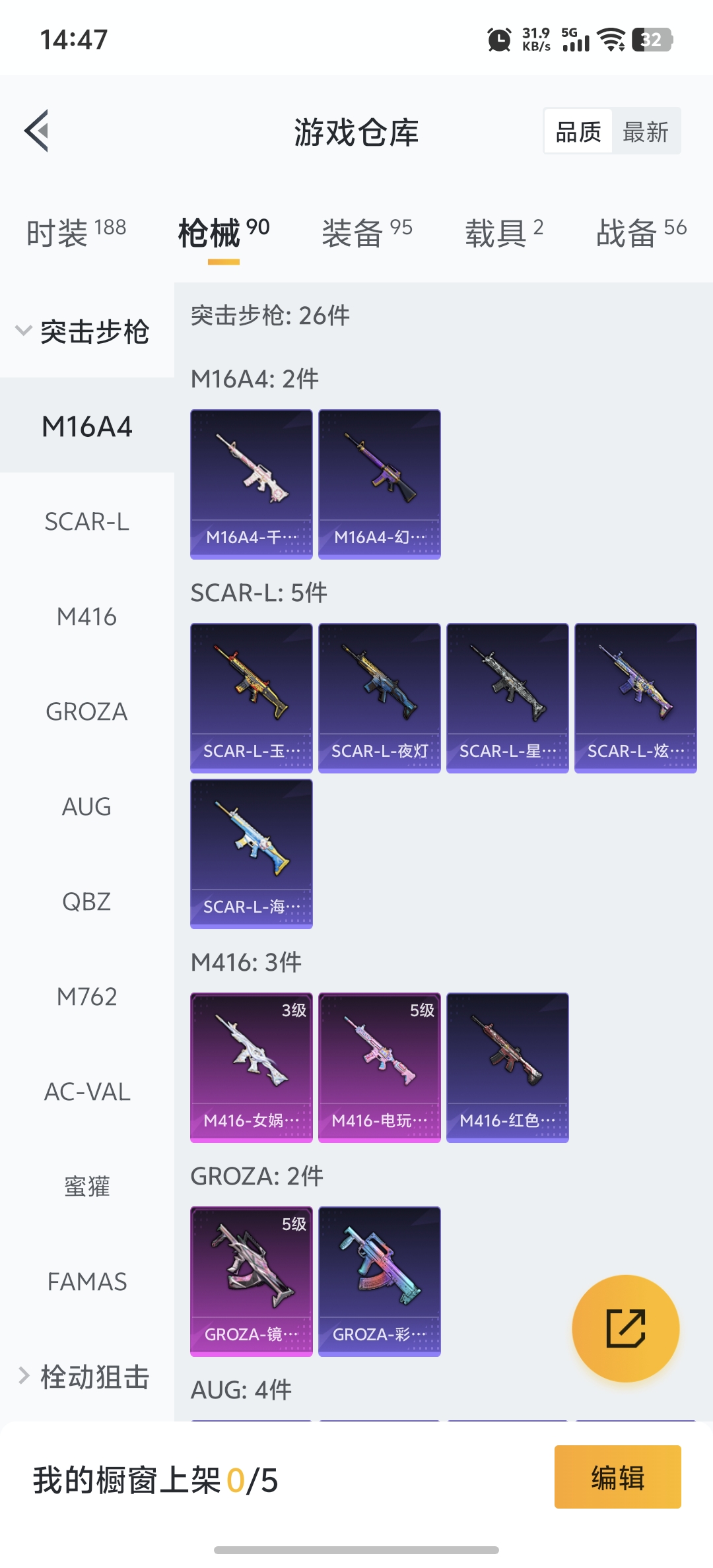The height and width of the screenshot is (1568, 713).
Task: Go back using the arrow icon
Action: click(x=37, y=131)
